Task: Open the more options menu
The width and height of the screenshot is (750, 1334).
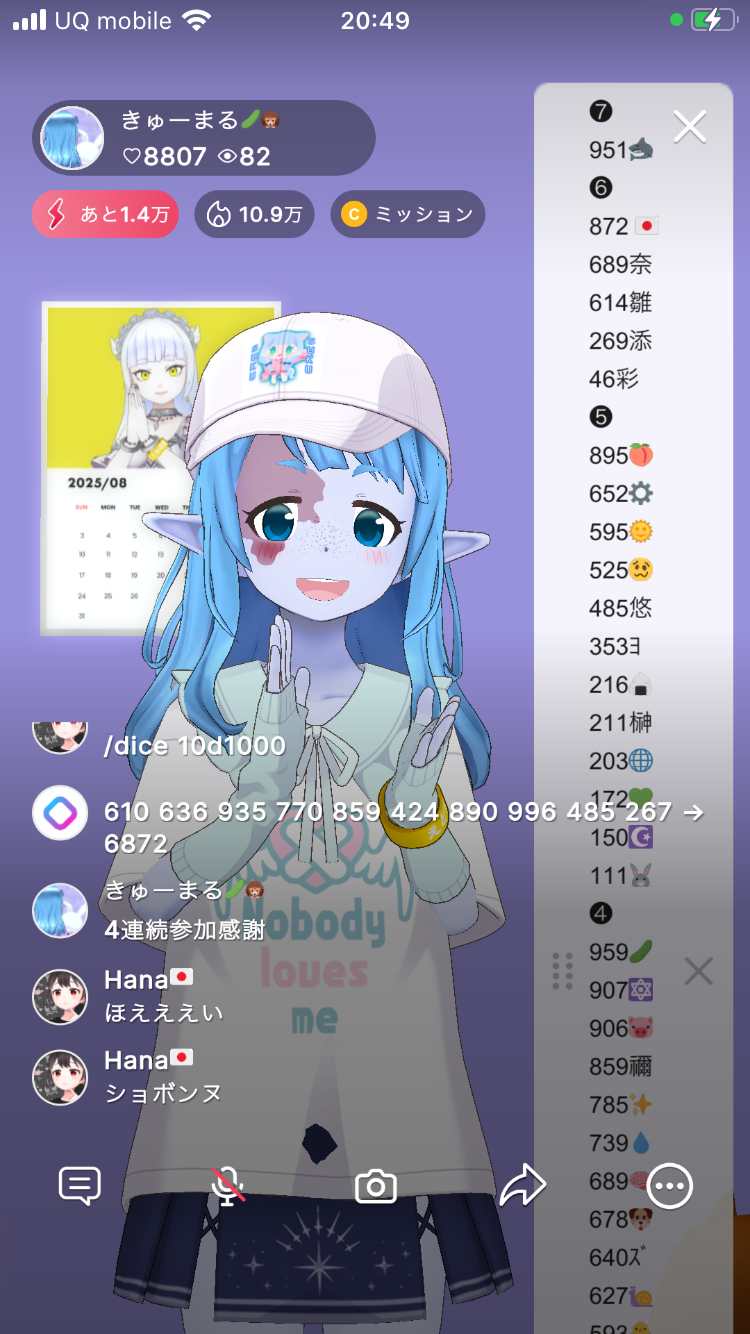Action: (x=669, y=1186)
